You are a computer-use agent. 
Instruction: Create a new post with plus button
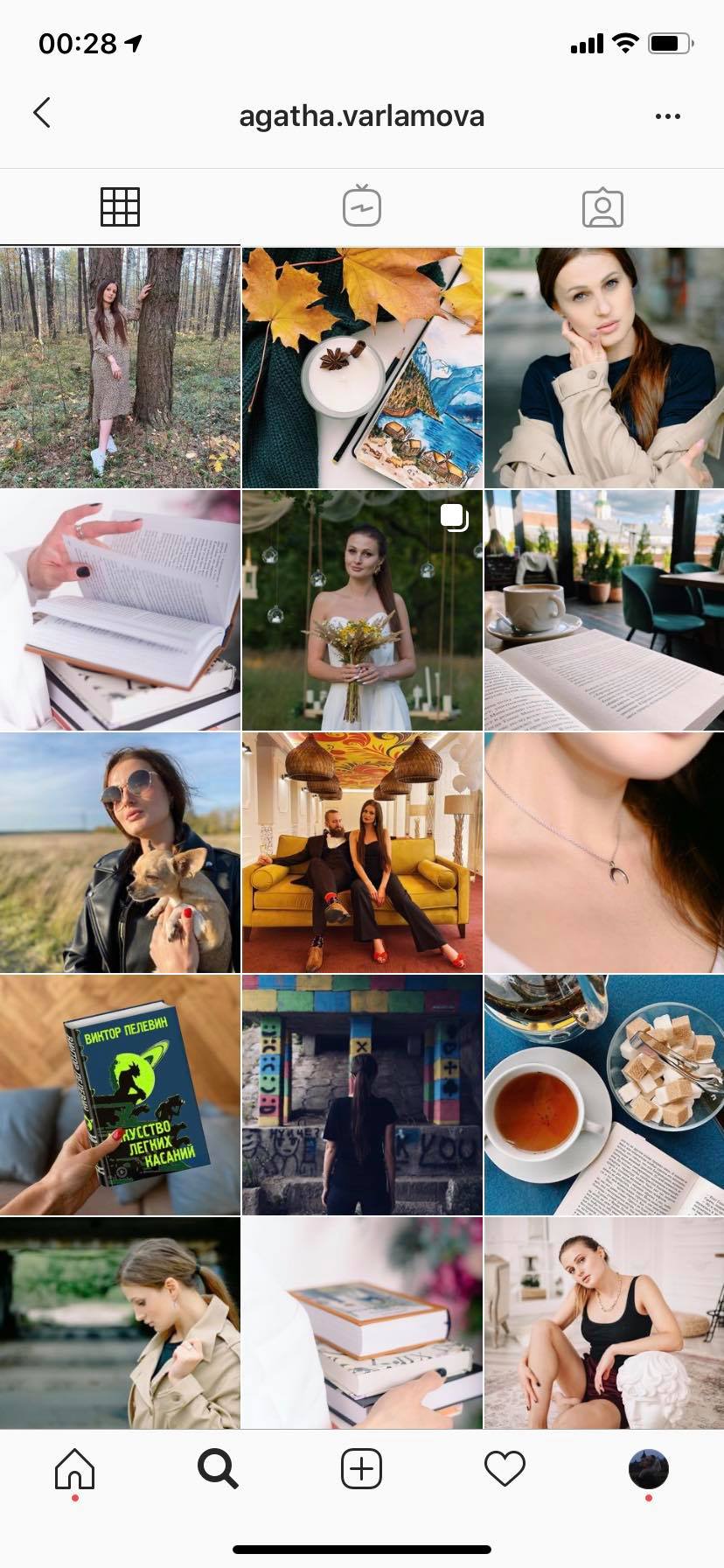(x=361, y=1469)
